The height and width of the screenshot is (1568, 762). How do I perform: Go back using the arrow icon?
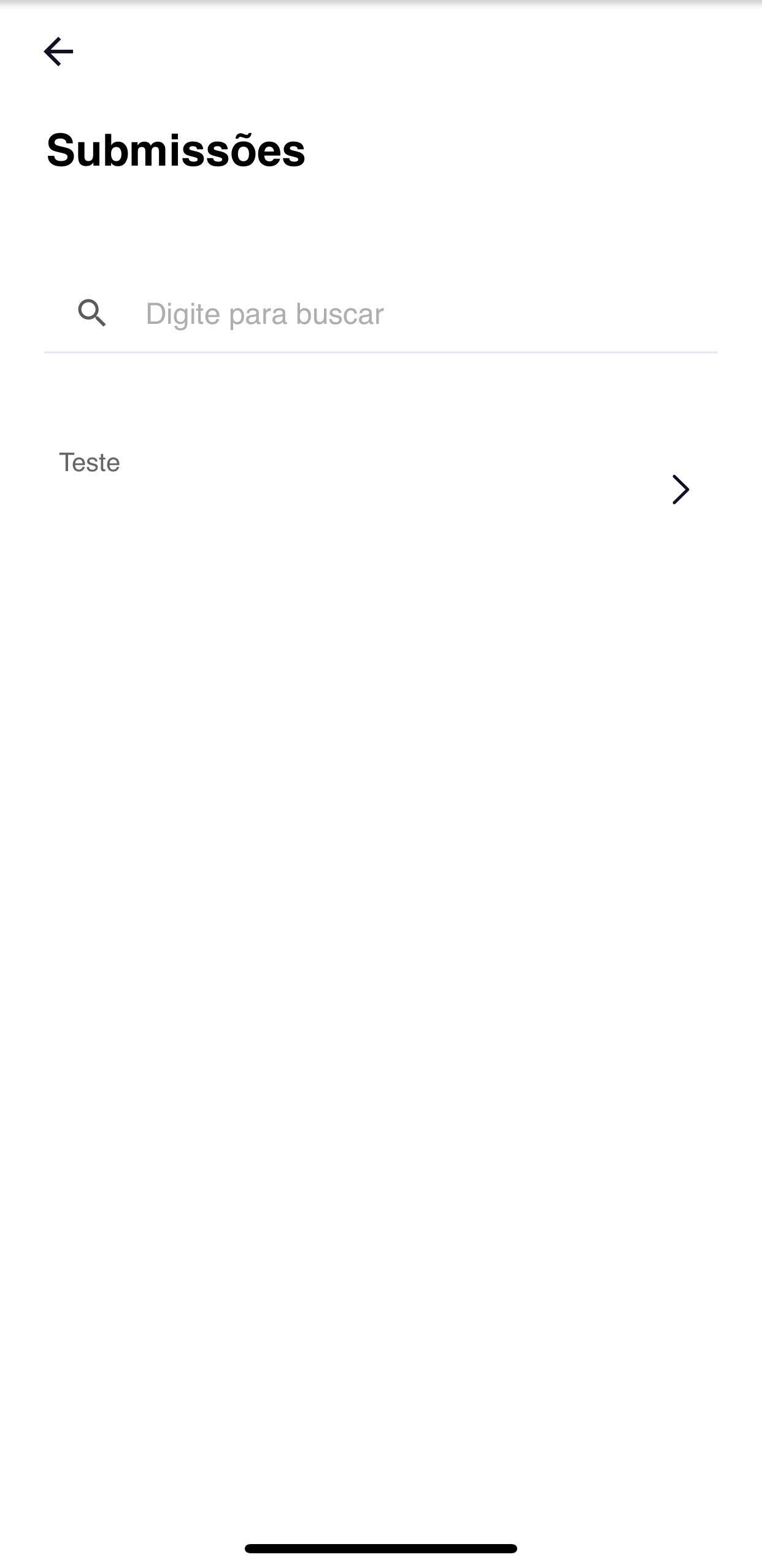[x=58, y=52]
